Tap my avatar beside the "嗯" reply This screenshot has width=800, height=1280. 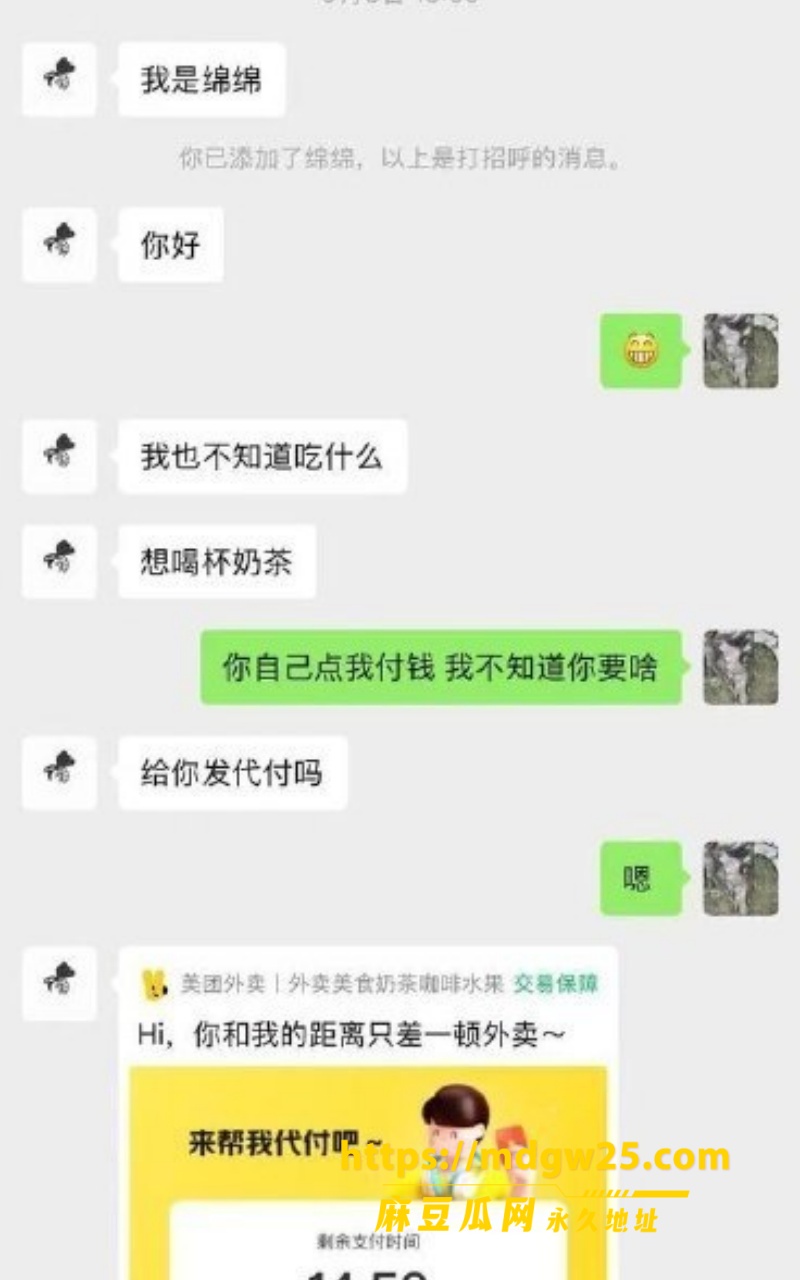pyautogui.click(x=740, y=878)
